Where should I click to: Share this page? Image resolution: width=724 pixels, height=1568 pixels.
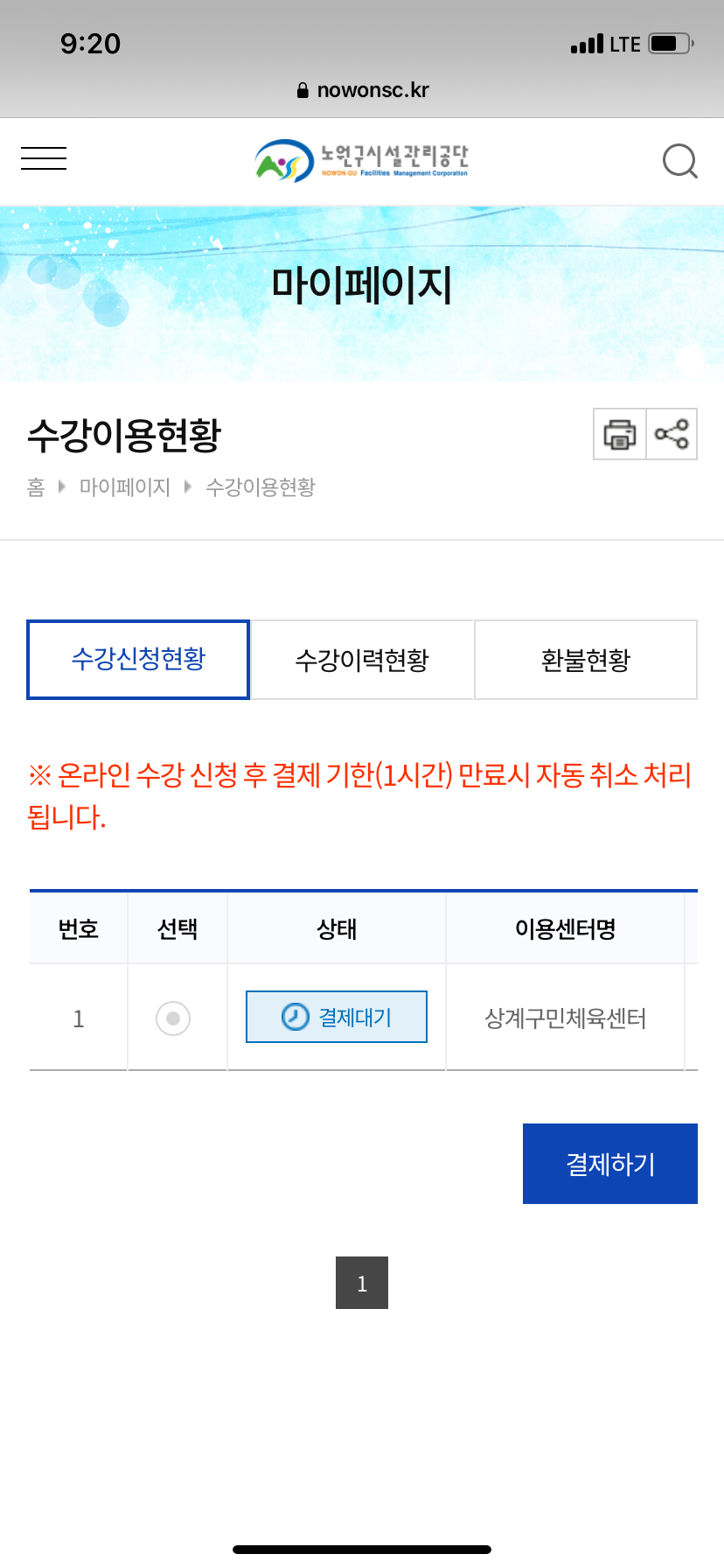tap(672, 434)
